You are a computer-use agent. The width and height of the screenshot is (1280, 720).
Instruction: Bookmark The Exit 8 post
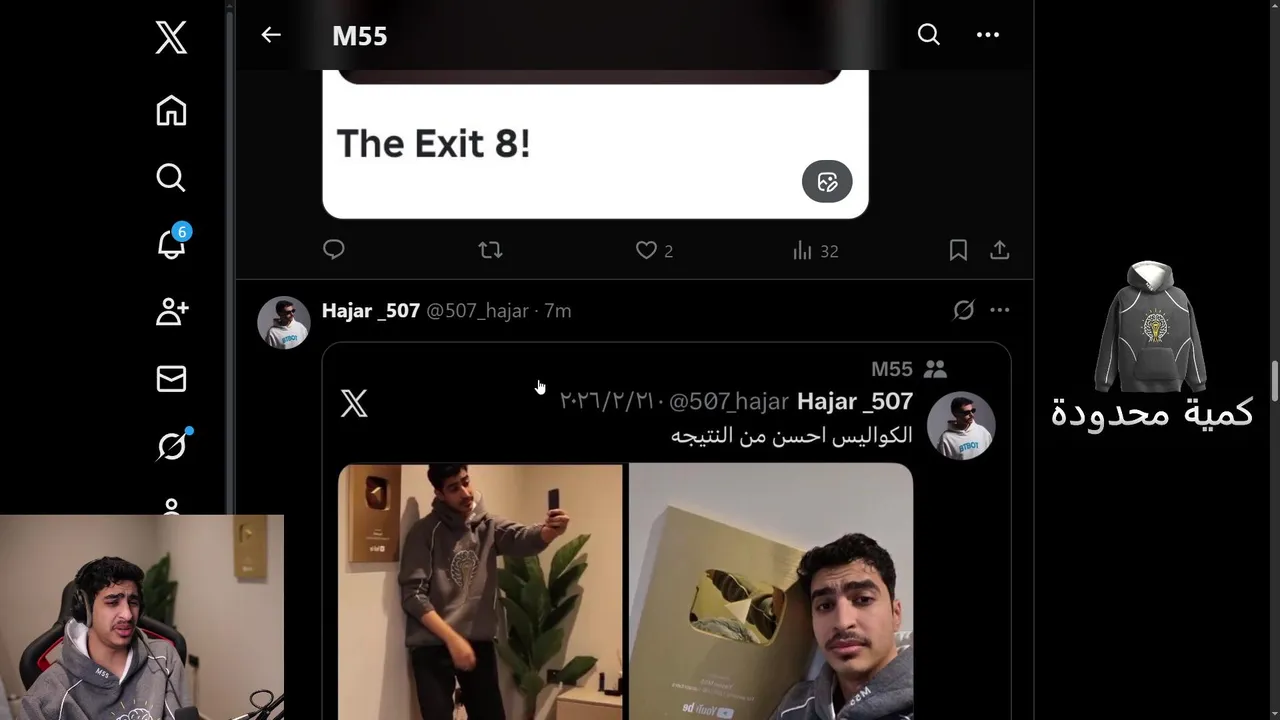(x=958, y=250)
